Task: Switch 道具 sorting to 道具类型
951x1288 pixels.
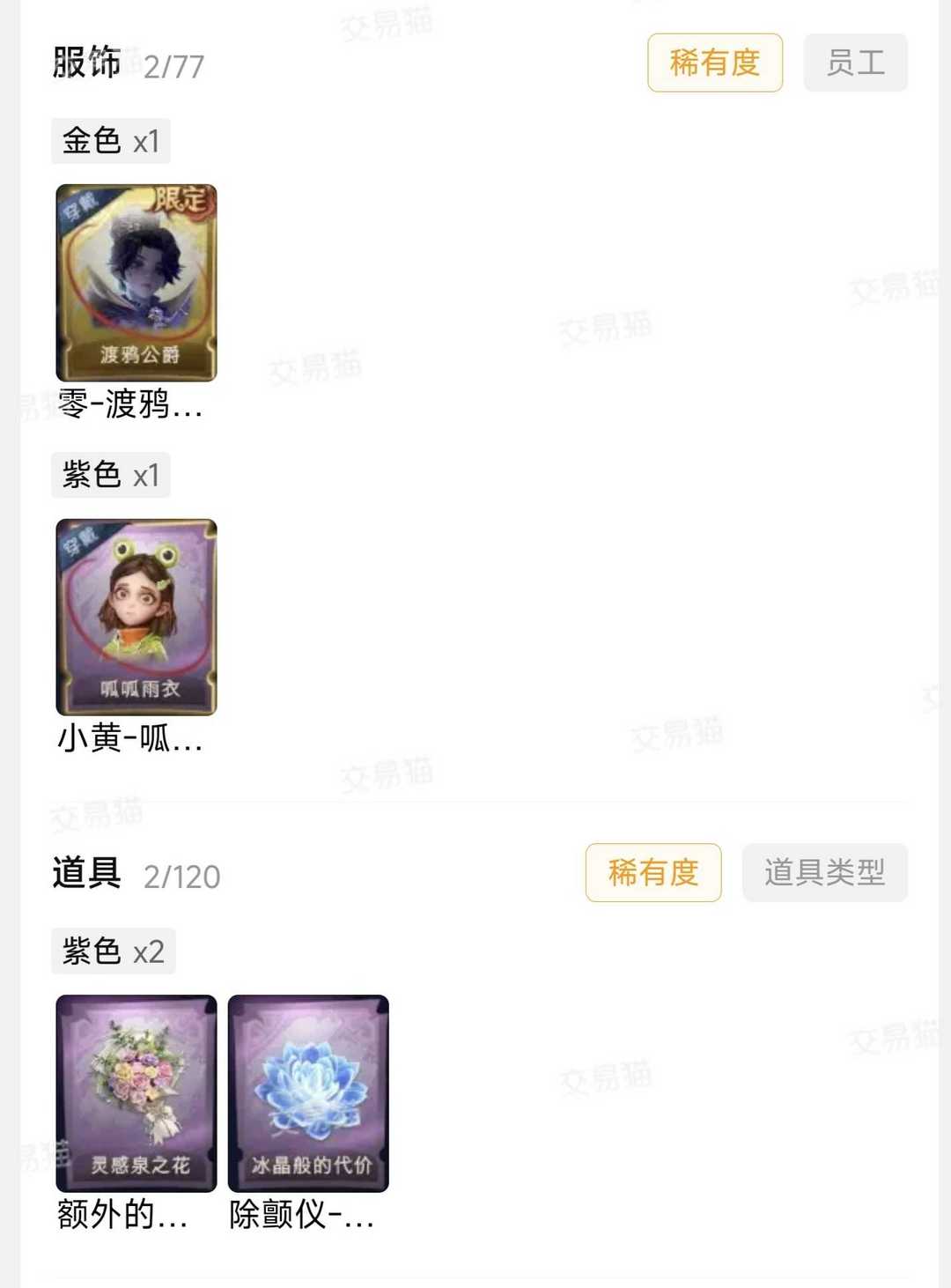Action: (x=824, y=872)
